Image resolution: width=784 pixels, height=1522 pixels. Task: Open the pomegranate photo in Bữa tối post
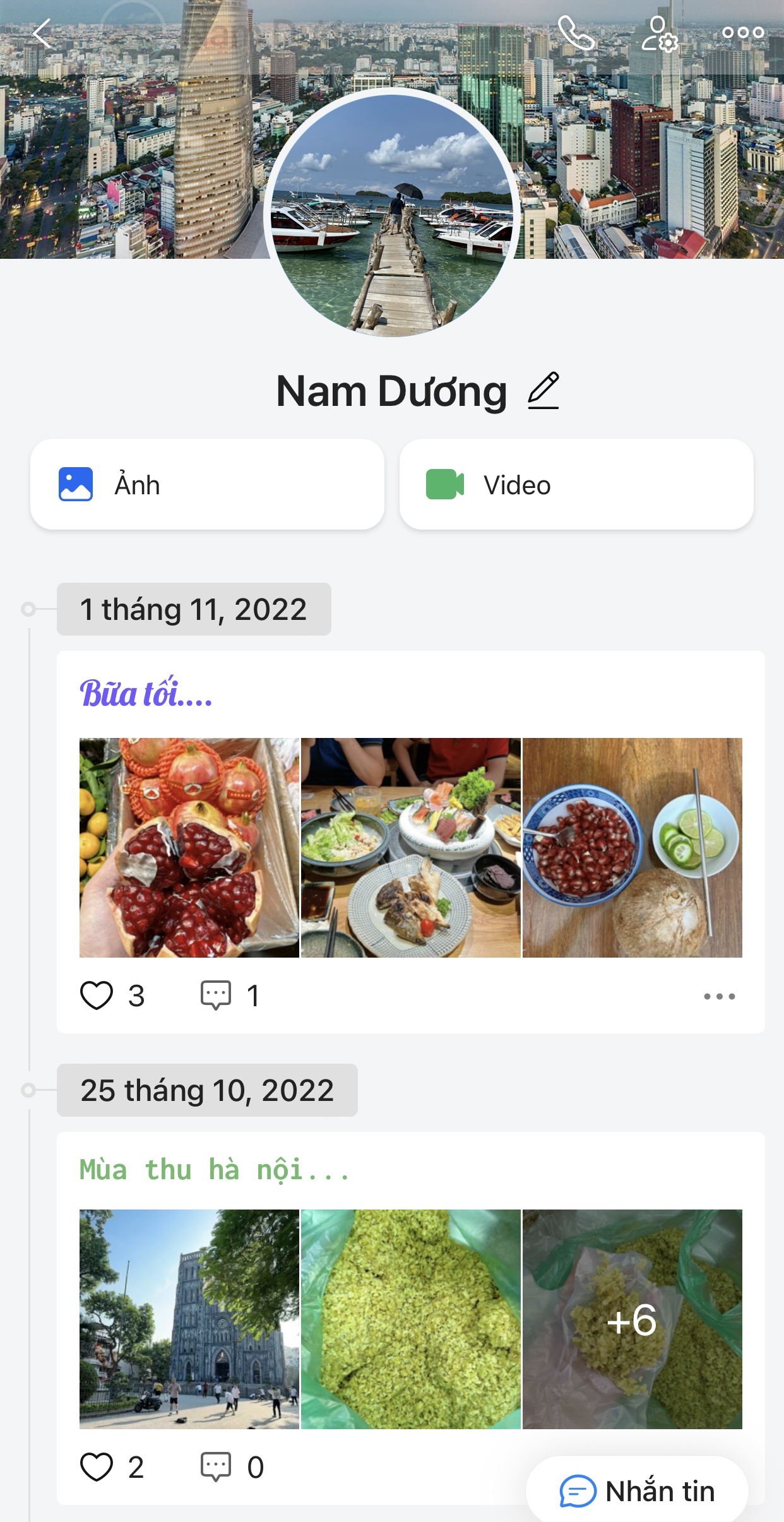pos(189,848)
